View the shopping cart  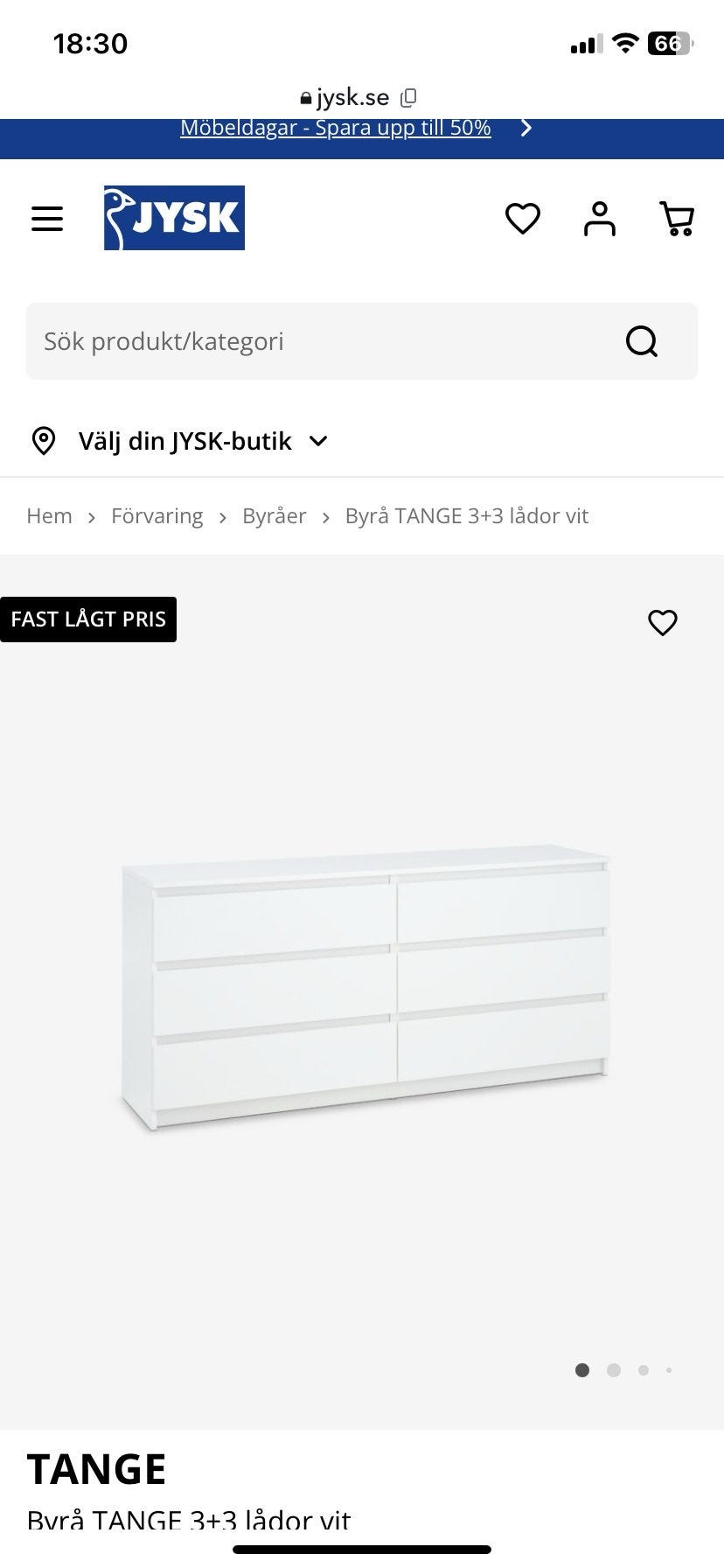677,219
